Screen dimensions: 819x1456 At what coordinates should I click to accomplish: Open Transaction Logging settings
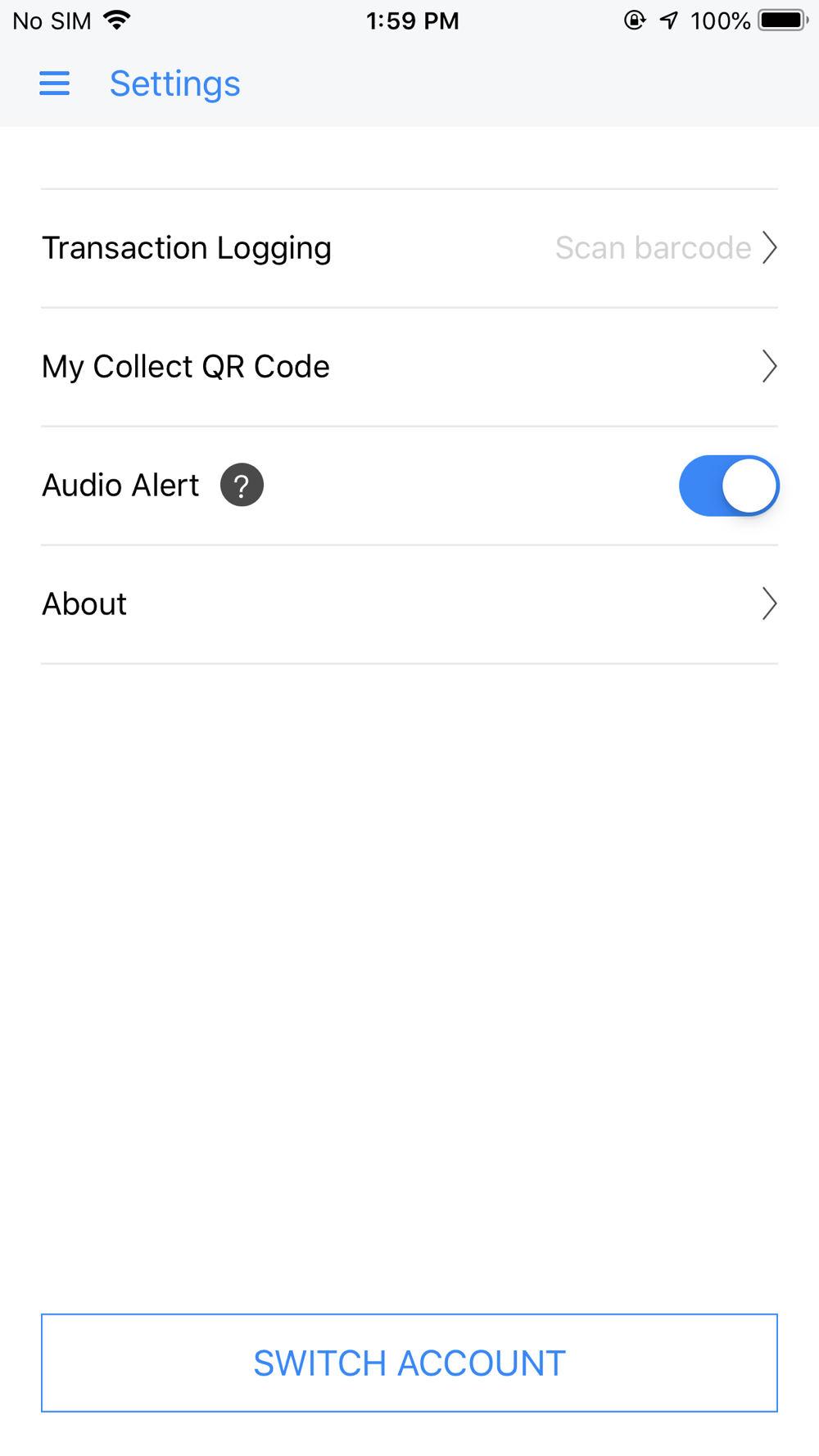click(x=409, y=248)
